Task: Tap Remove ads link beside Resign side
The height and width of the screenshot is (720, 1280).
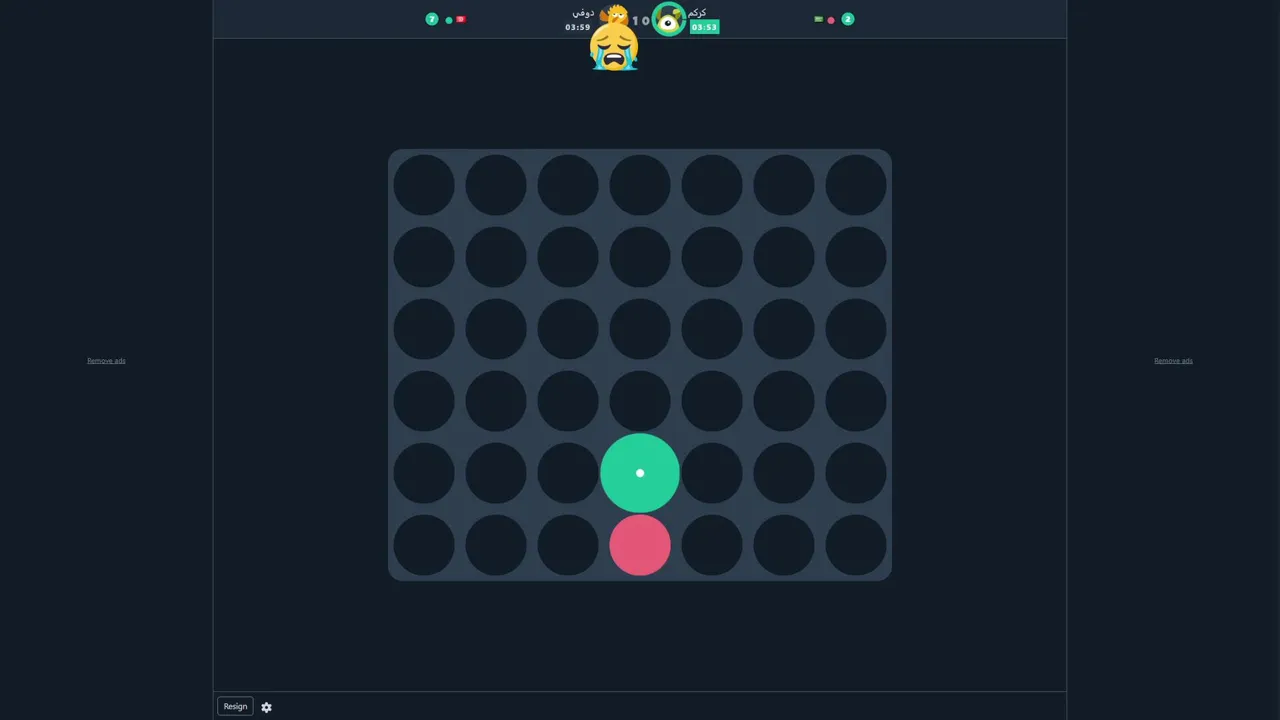Action: click(106, 361)
